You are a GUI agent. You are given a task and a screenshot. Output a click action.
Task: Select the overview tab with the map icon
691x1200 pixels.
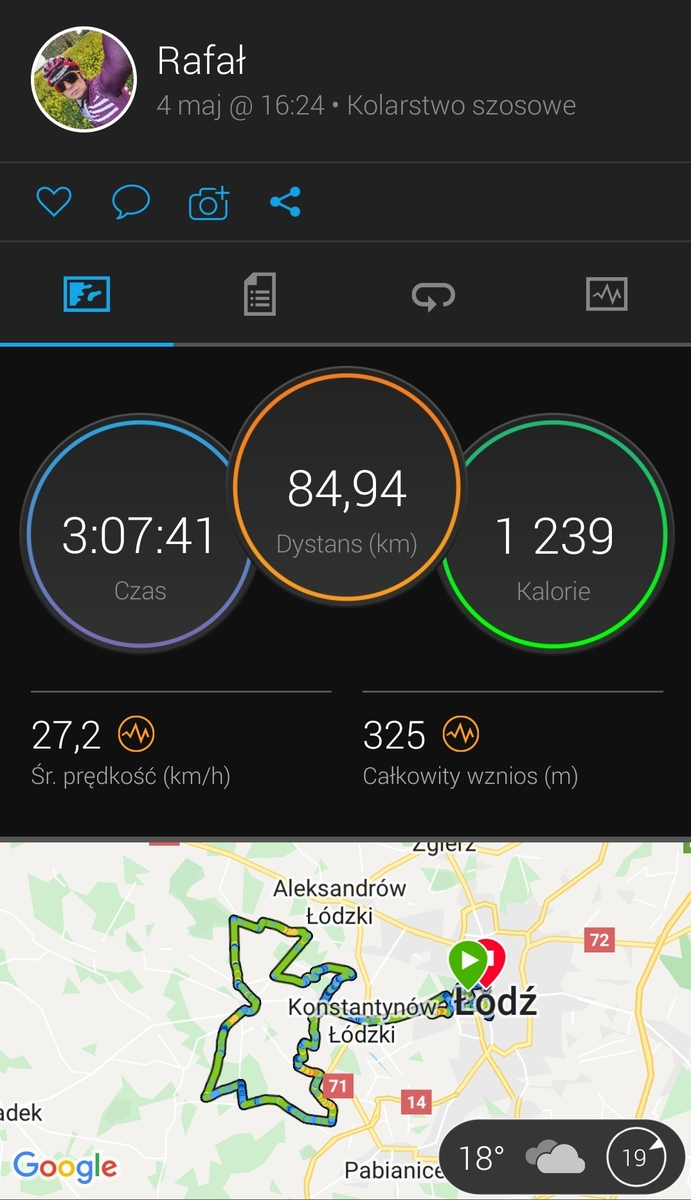(x=86, y=295)
